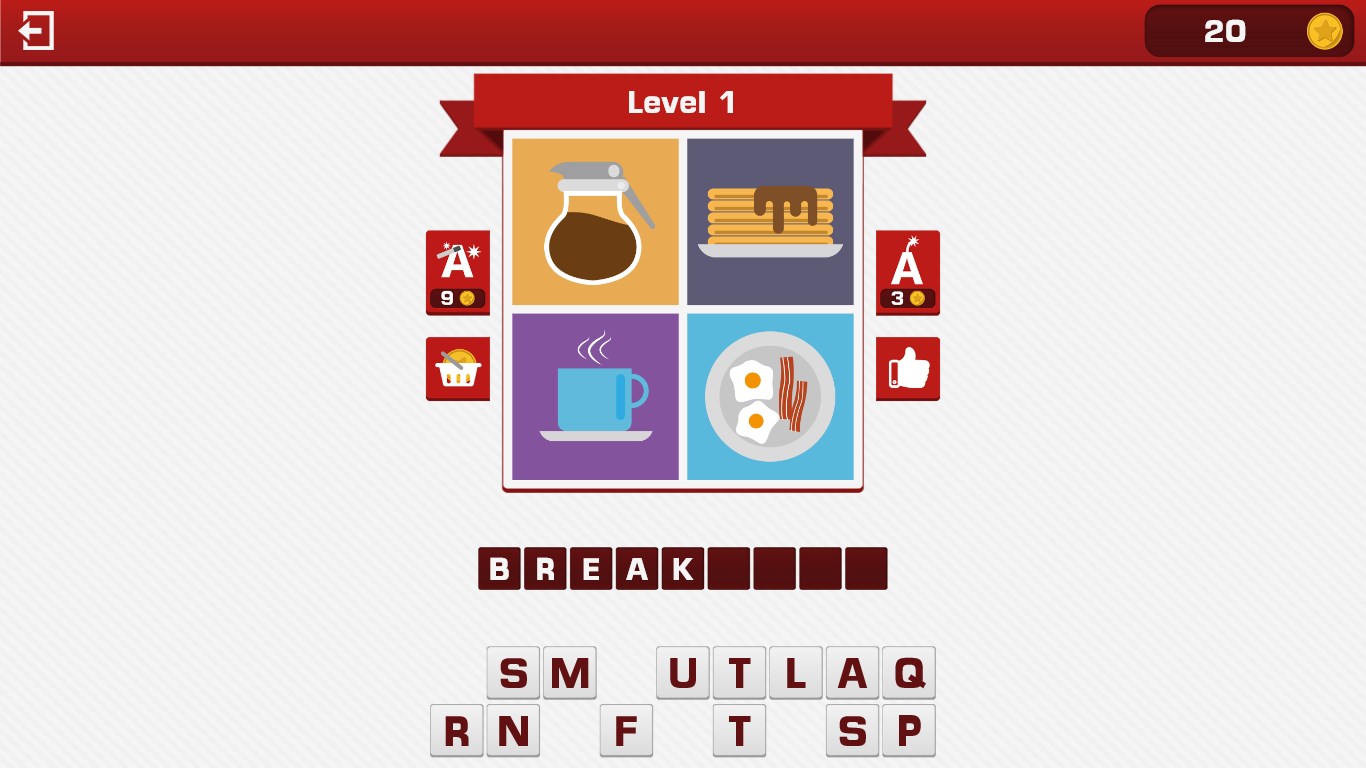Remove the letter K from the answer
This screenshot has width=1366, height=768.
click(683, 568)
